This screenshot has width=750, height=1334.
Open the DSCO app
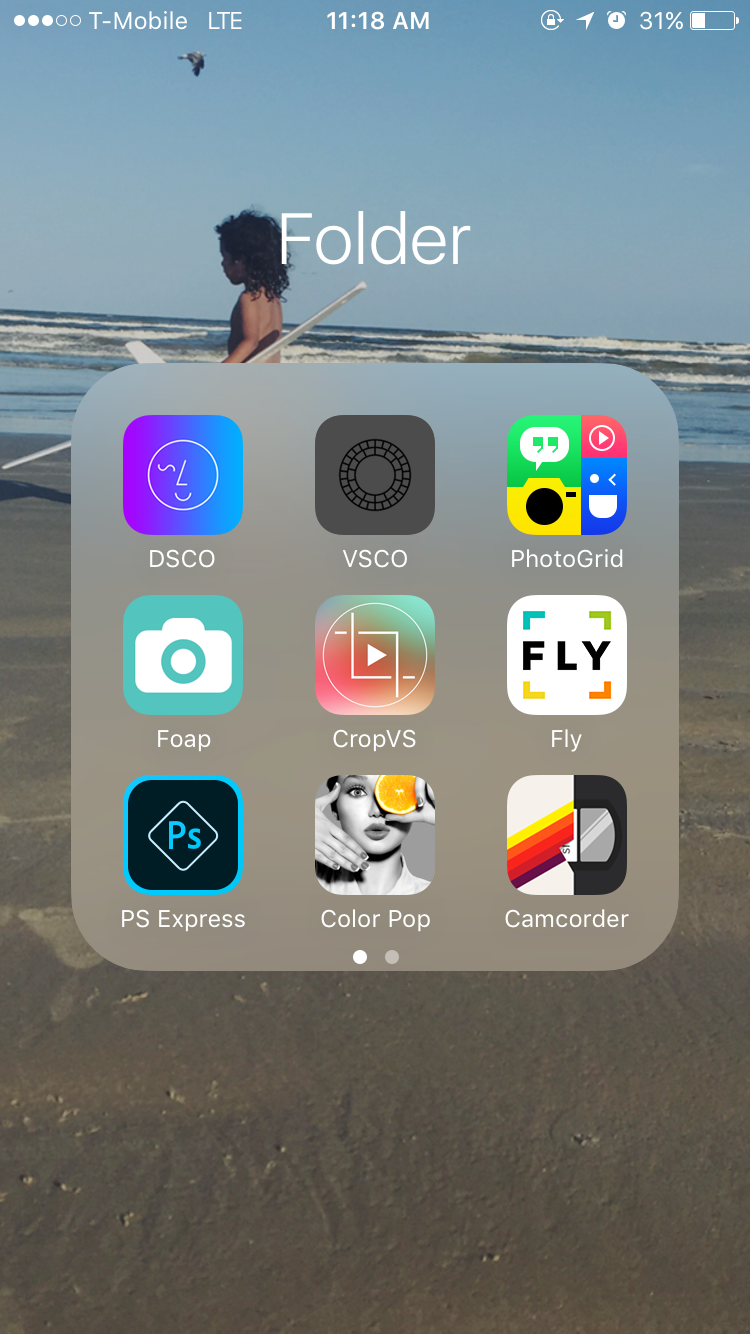[x=183, y=475]
